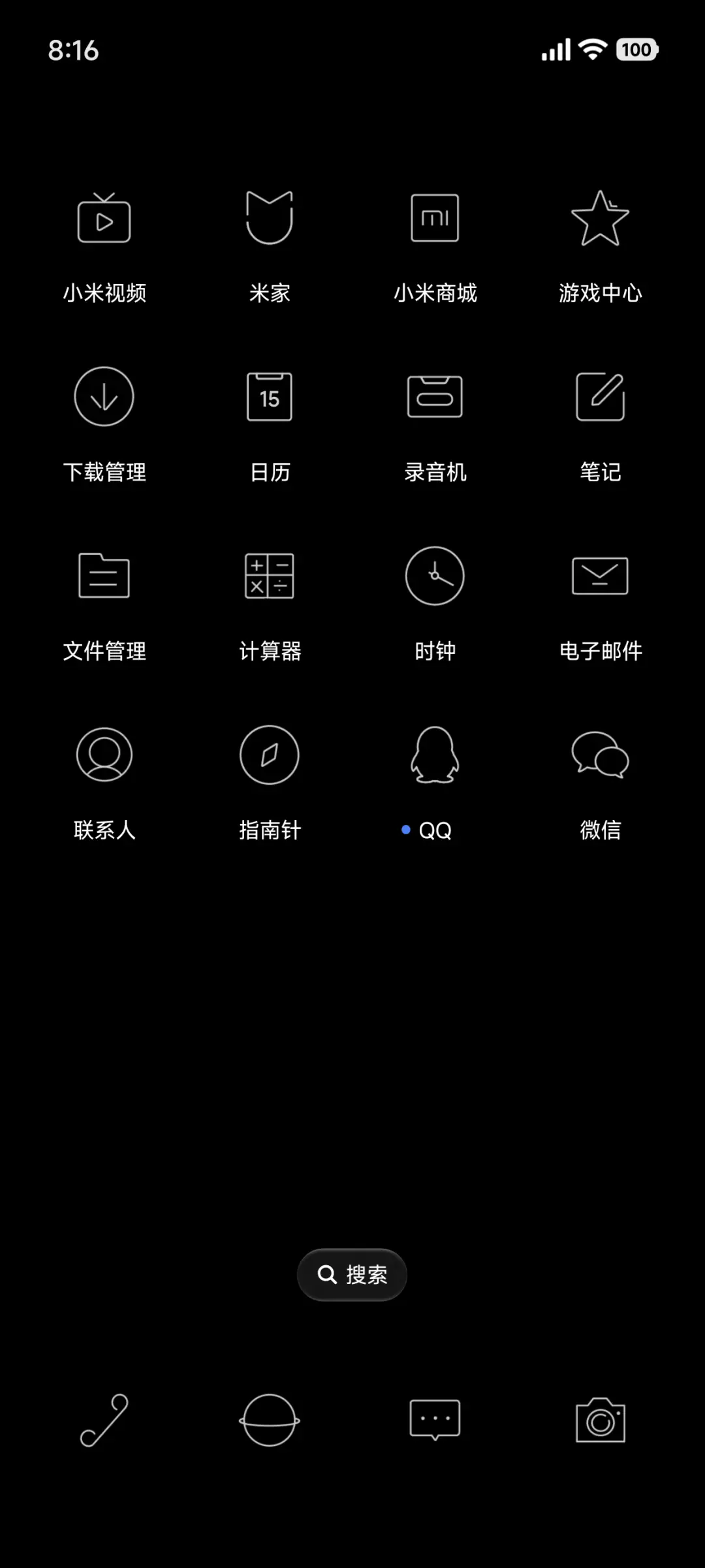This screenshot has width=705, height=1568.
Task: Open 文件管理 file manager
Action: coord(104,576)
